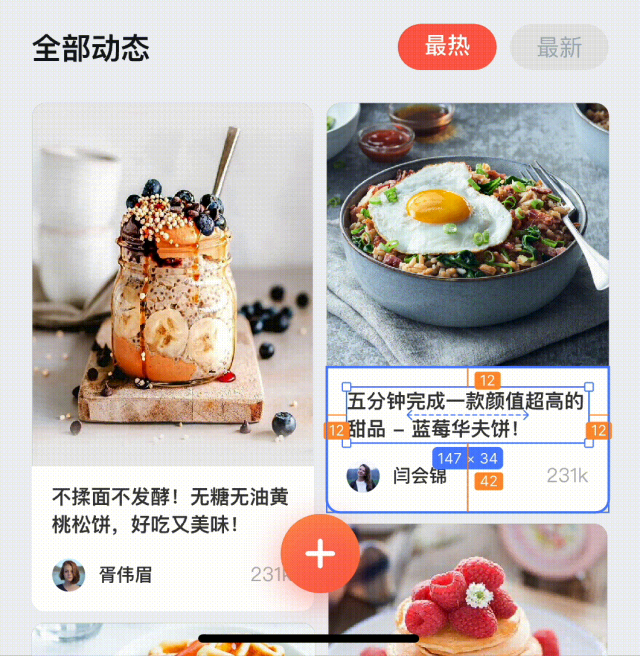Tap the plus button to create a post
This screenshot has width=640, height=656.
pyautogui.click(x=320, y=553)
